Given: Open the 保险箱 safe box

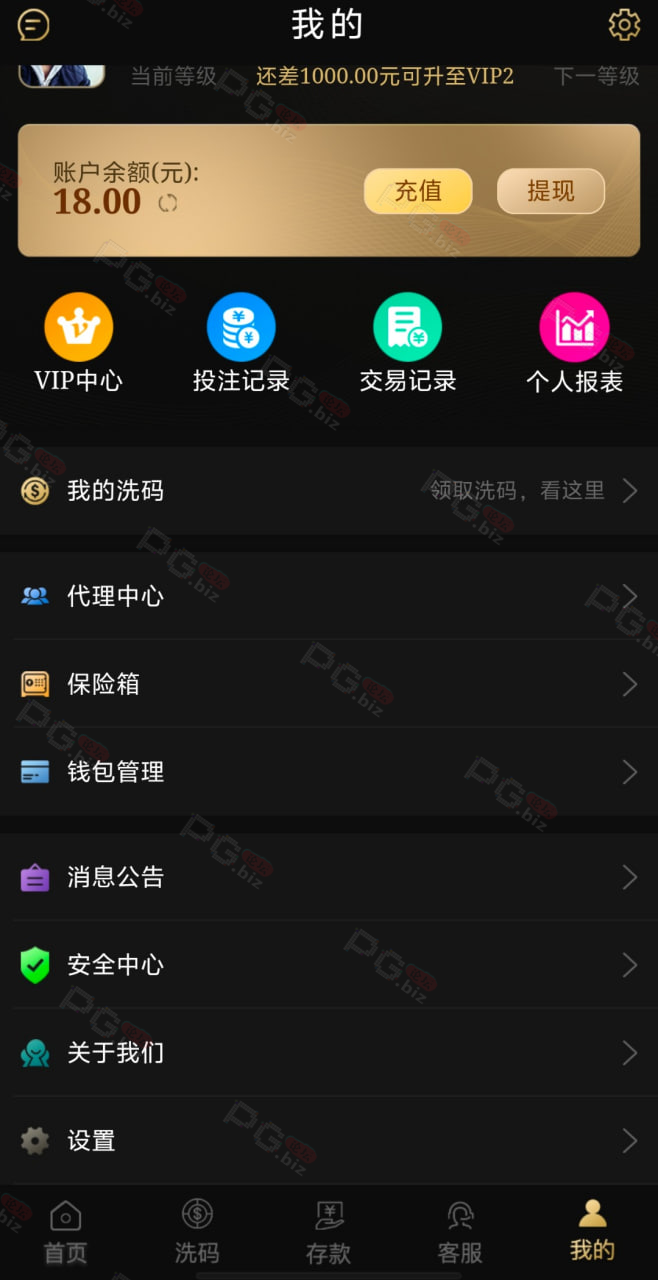Looking at the screenshot, I should [x=329, y=684].
